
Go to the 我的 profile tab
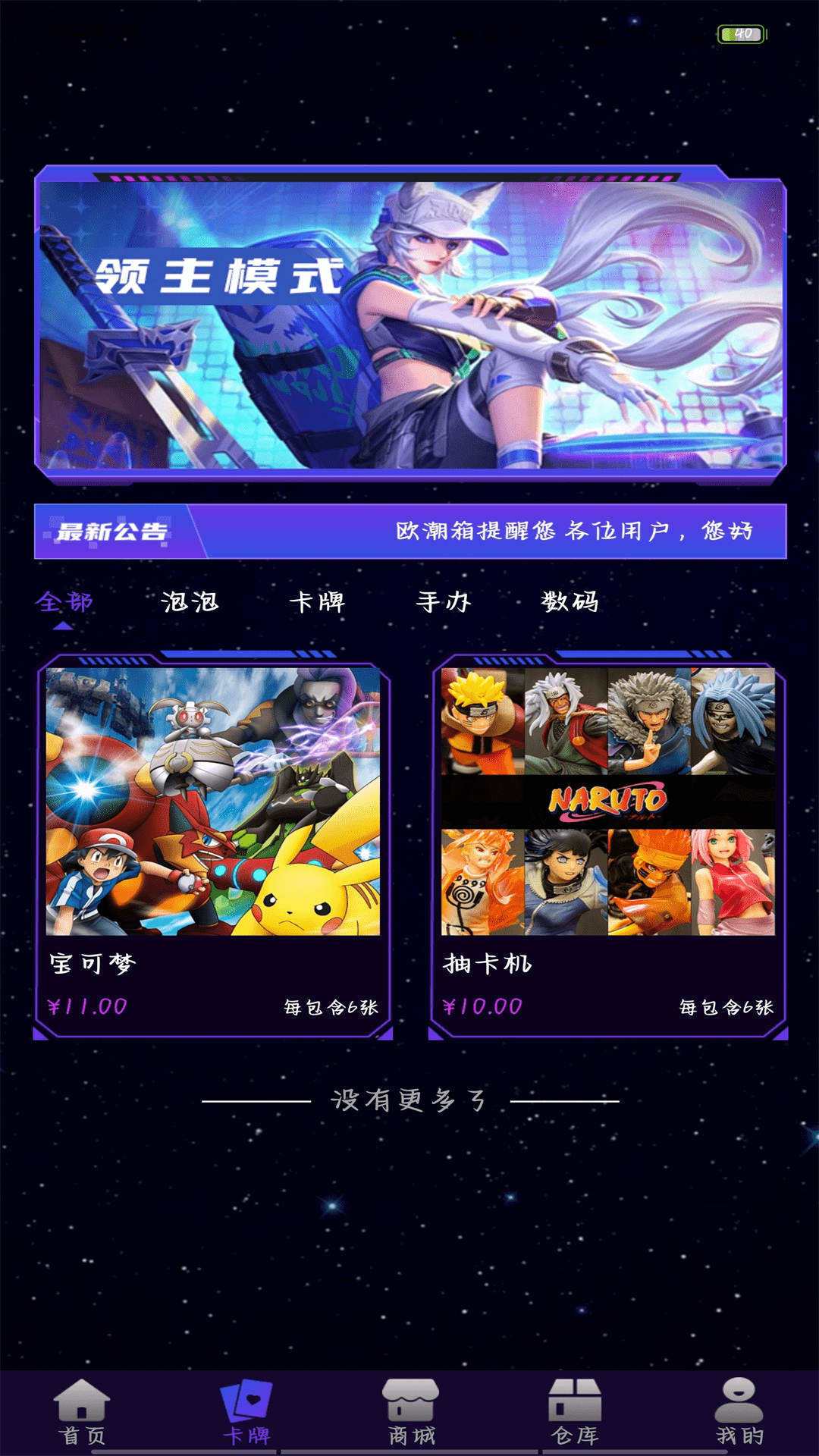tap(739, 1412)
